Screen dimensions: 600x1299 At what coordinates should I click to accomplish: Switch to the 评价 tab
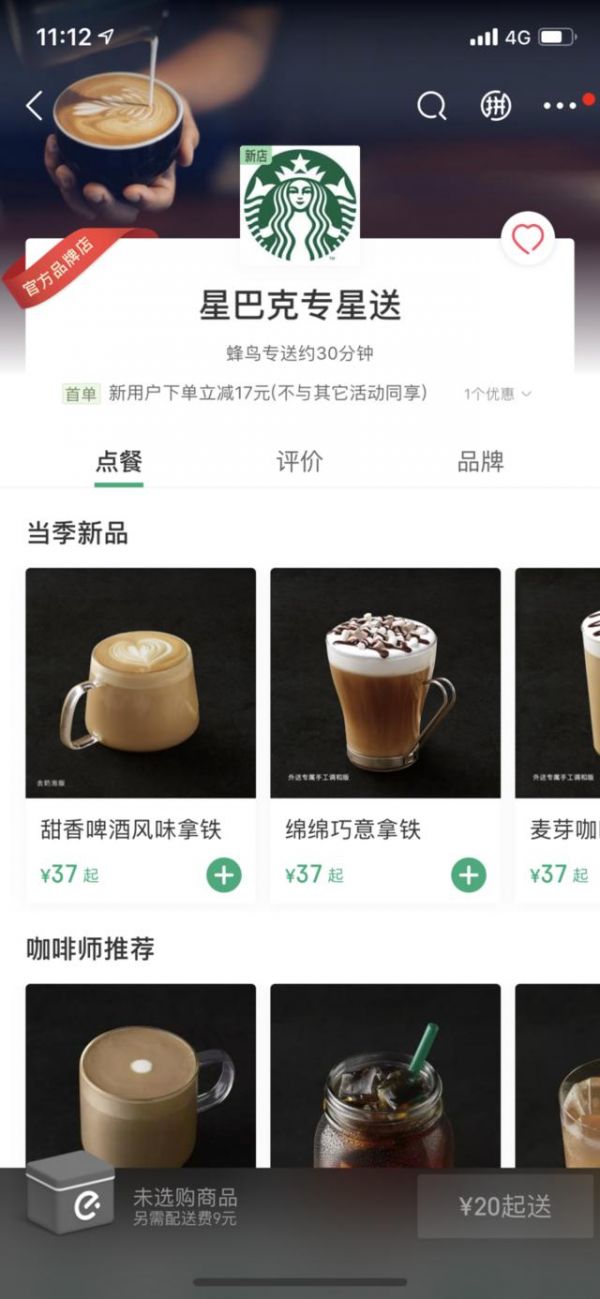coord(300,462)
